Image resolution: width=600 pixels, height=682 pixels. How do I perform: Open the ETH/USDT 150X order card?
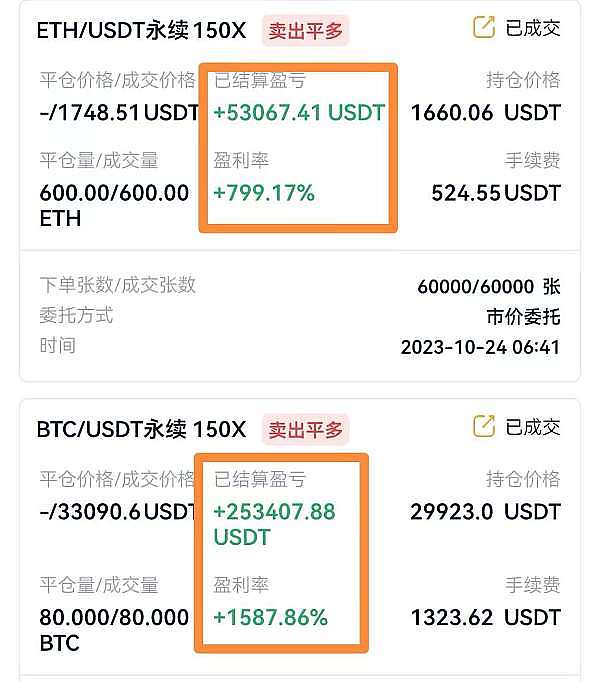click(140, 30)
